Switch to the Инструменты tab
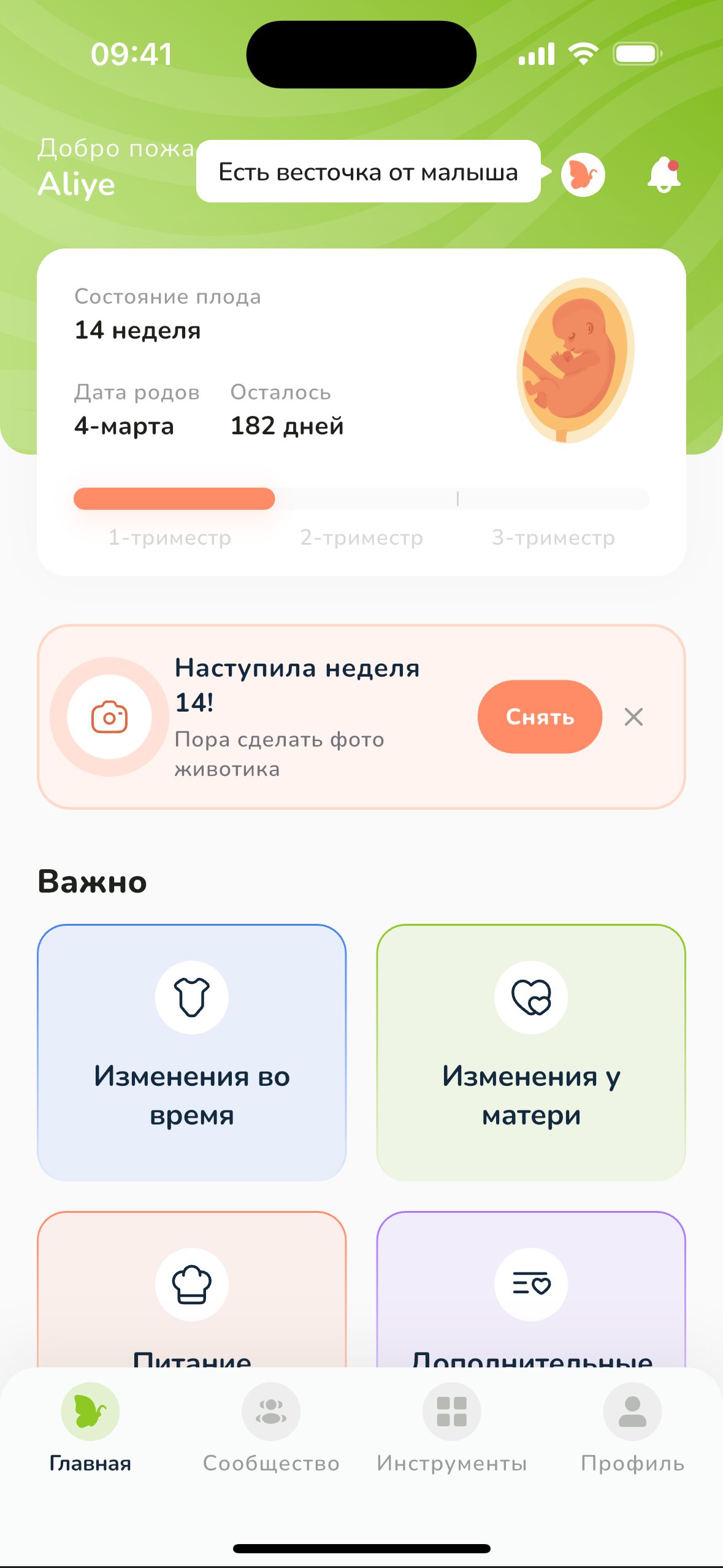Viewport: 723px width, 1568px height. tap(452, 1428)
